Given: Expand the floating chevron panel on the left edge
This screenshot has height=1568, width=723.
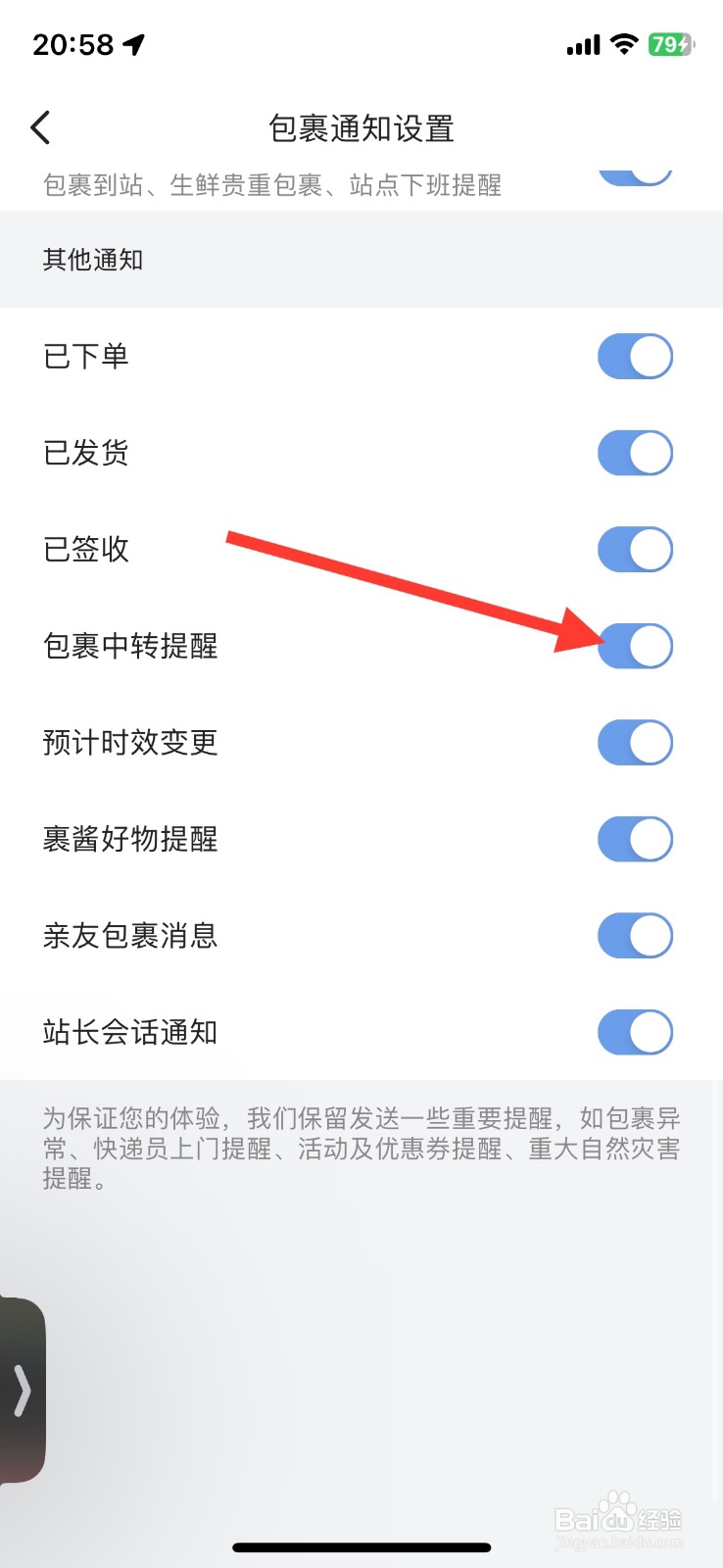Looking at the screenshot, I should pyautogui.click(x=21, y=1390).
